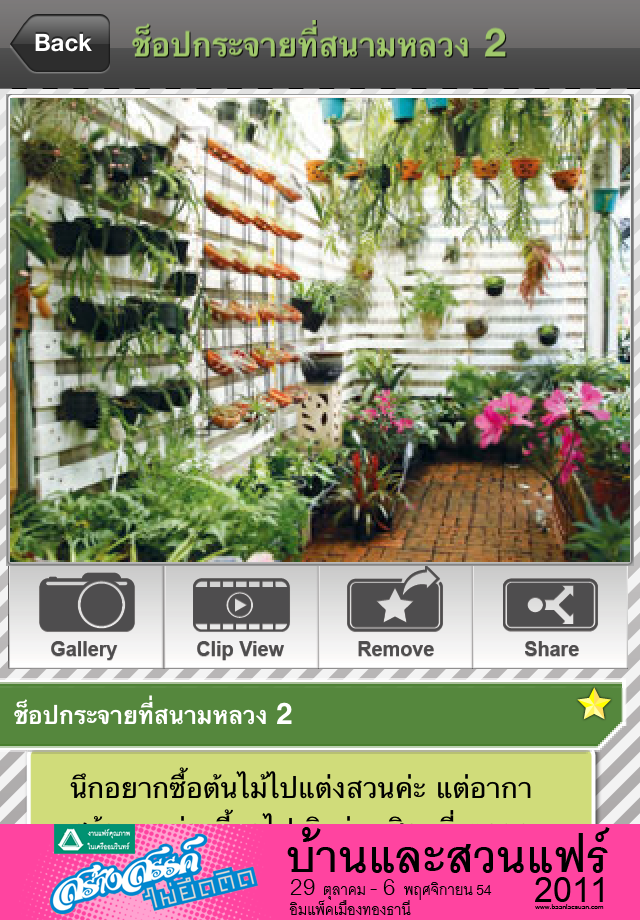
Task: Go back using the Back button
Action: tap(60, 43)
